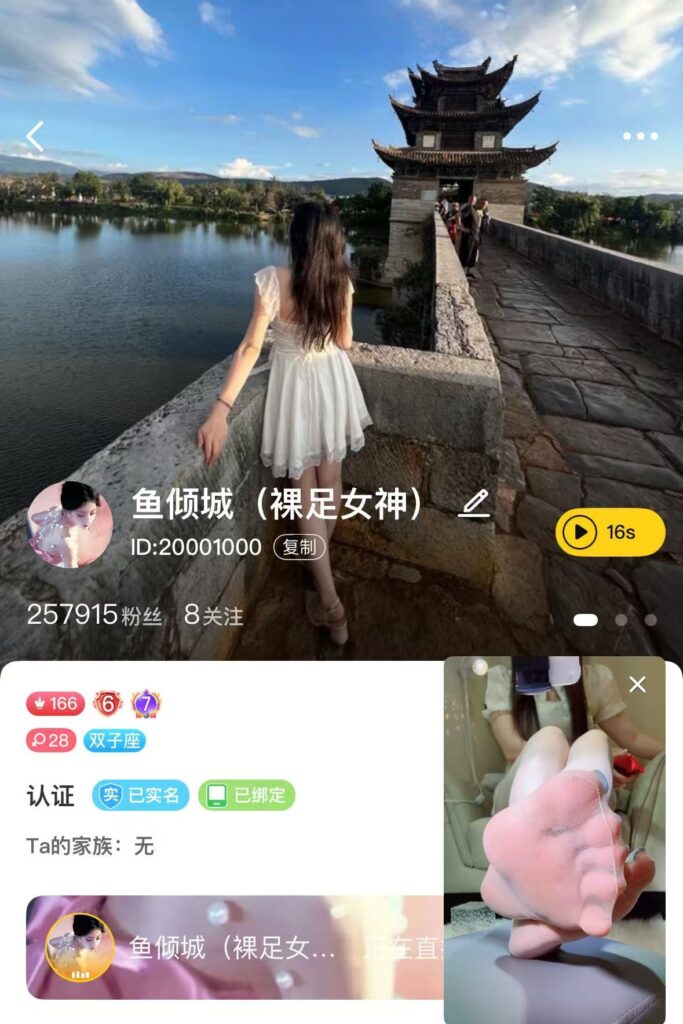View the 257915 followers list

pos(94,615)
